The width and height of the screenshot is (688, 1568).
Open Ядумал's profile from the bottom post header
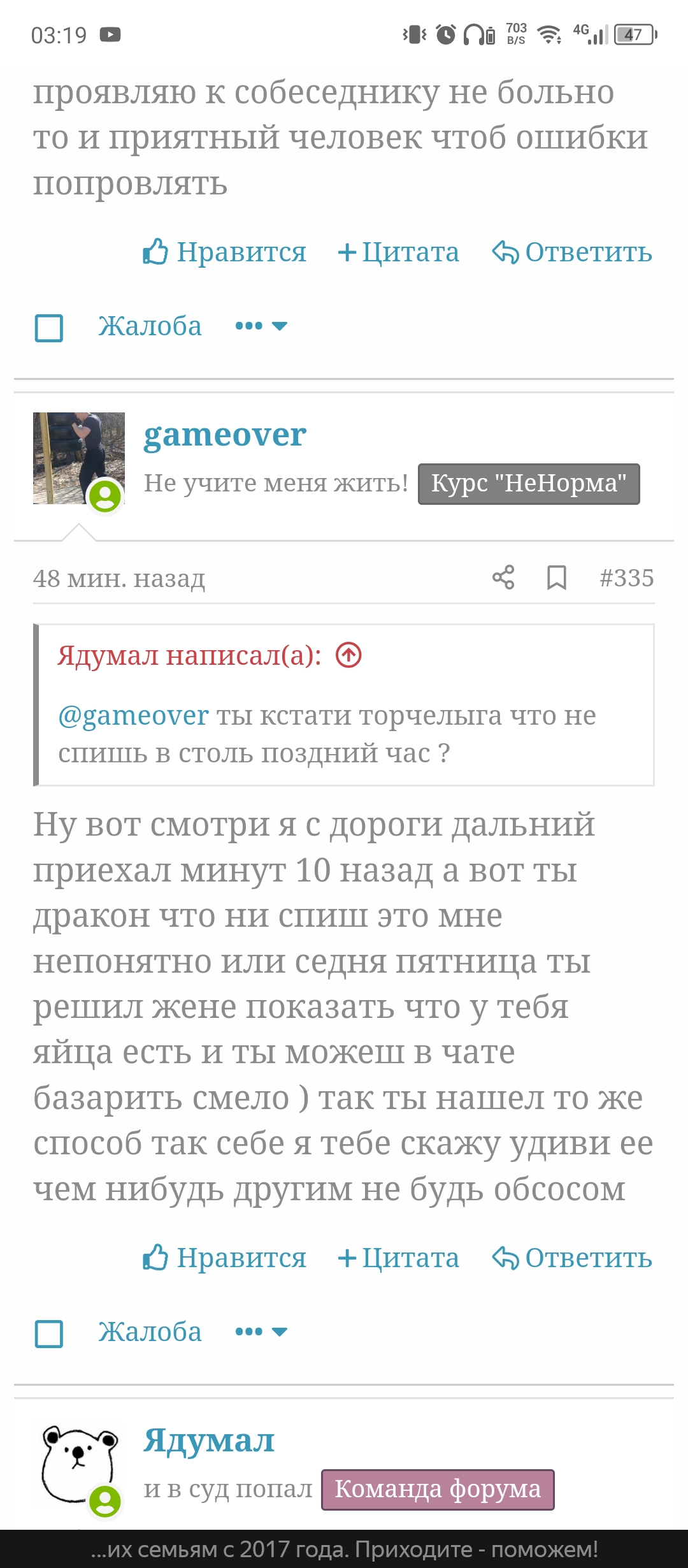(x=209, y=1441)
